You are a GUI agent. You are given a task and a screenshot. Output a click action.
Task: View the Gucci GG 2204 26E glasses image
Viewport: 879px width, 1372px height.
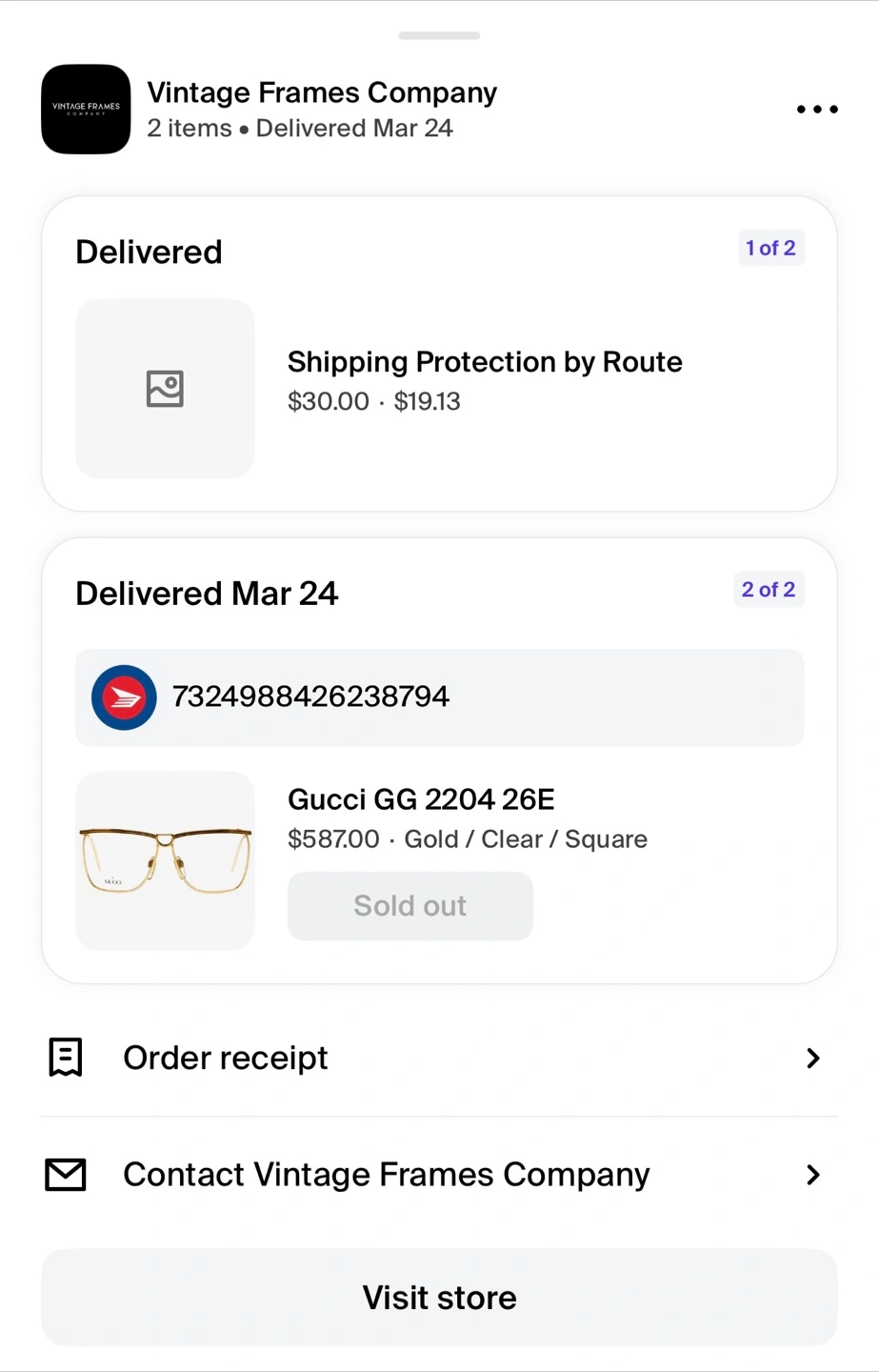(165, 860)
